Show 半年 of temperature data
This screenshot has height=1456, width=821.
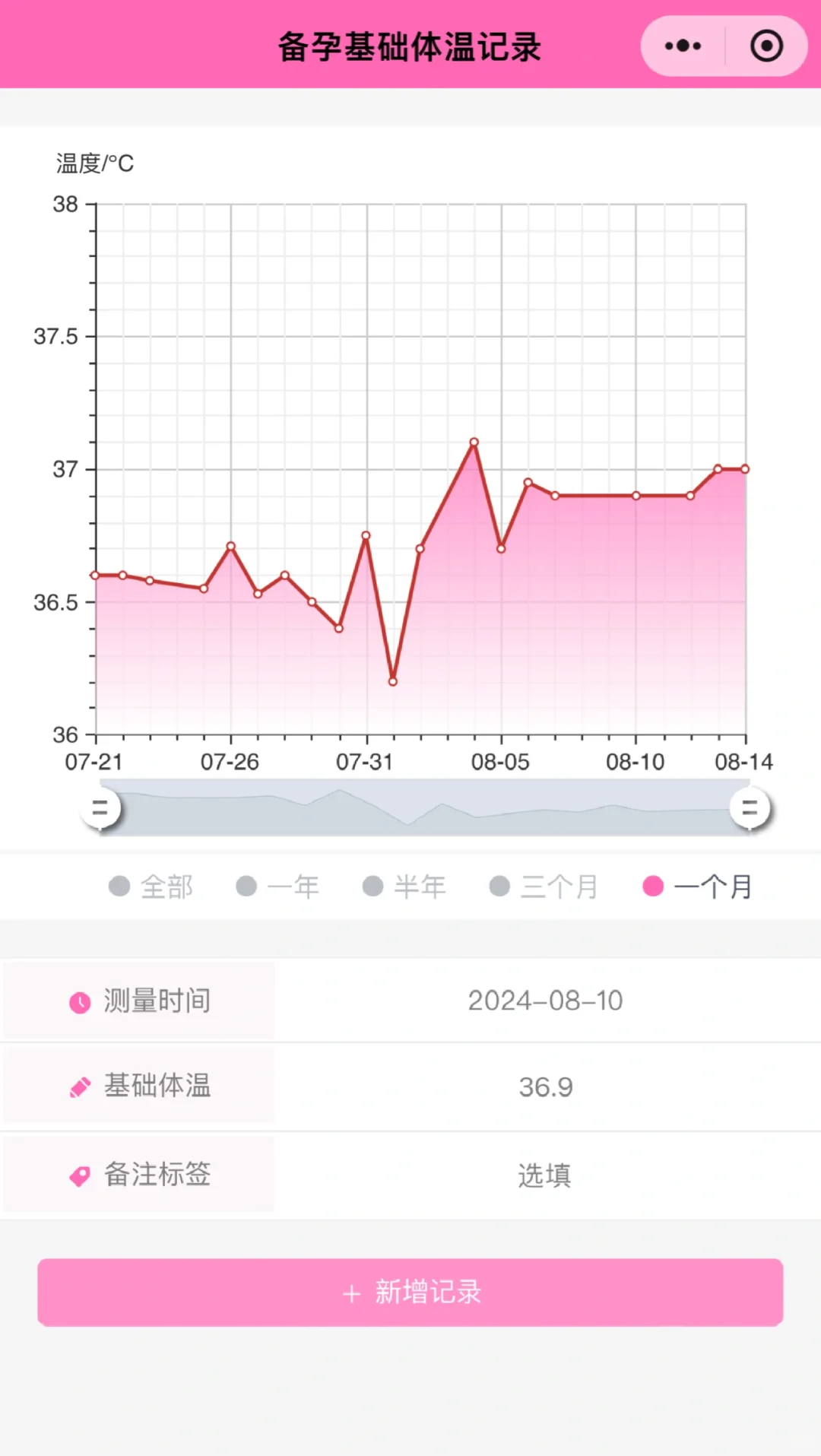click(404, 887)
